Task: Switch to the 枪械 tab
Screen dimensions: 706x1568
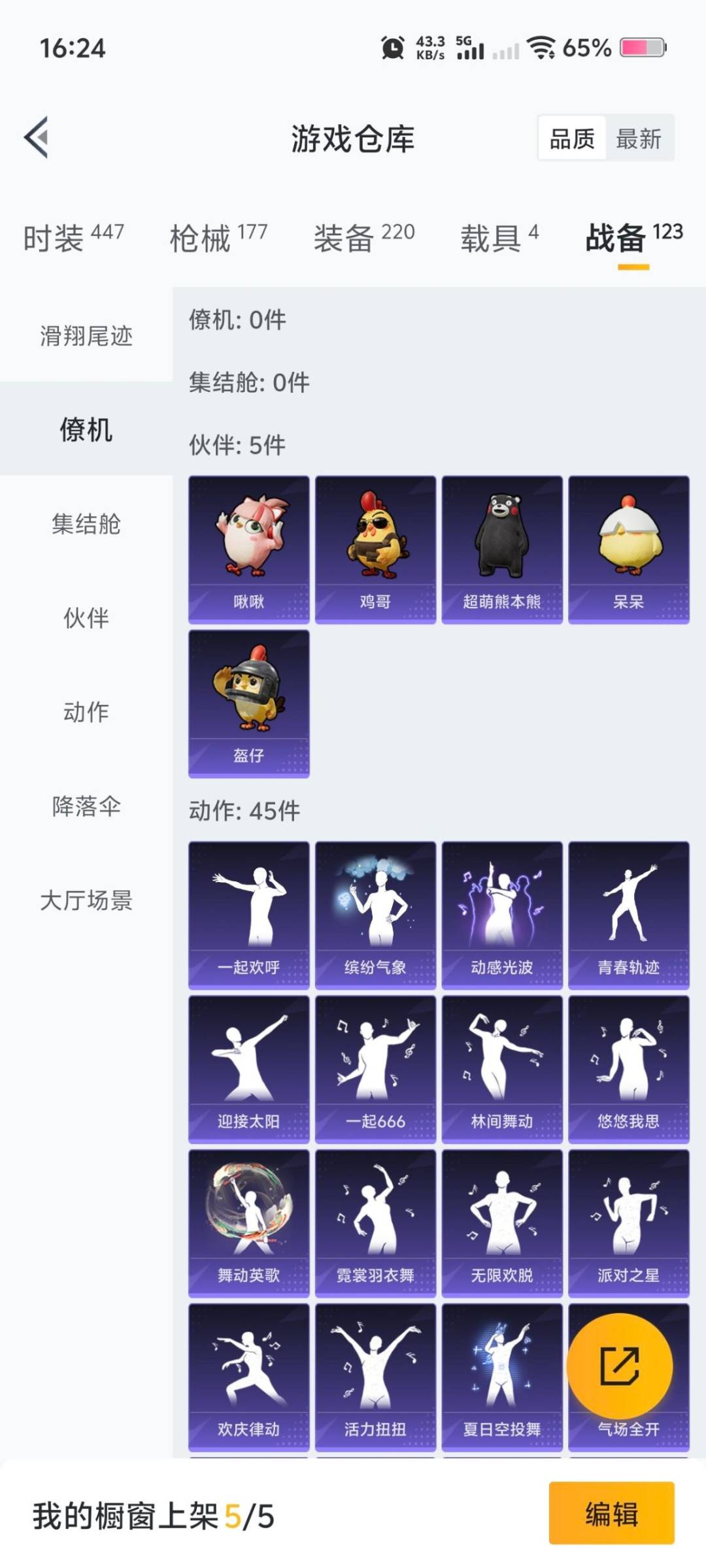Action: pyautogui.click(x=218, y=238)
